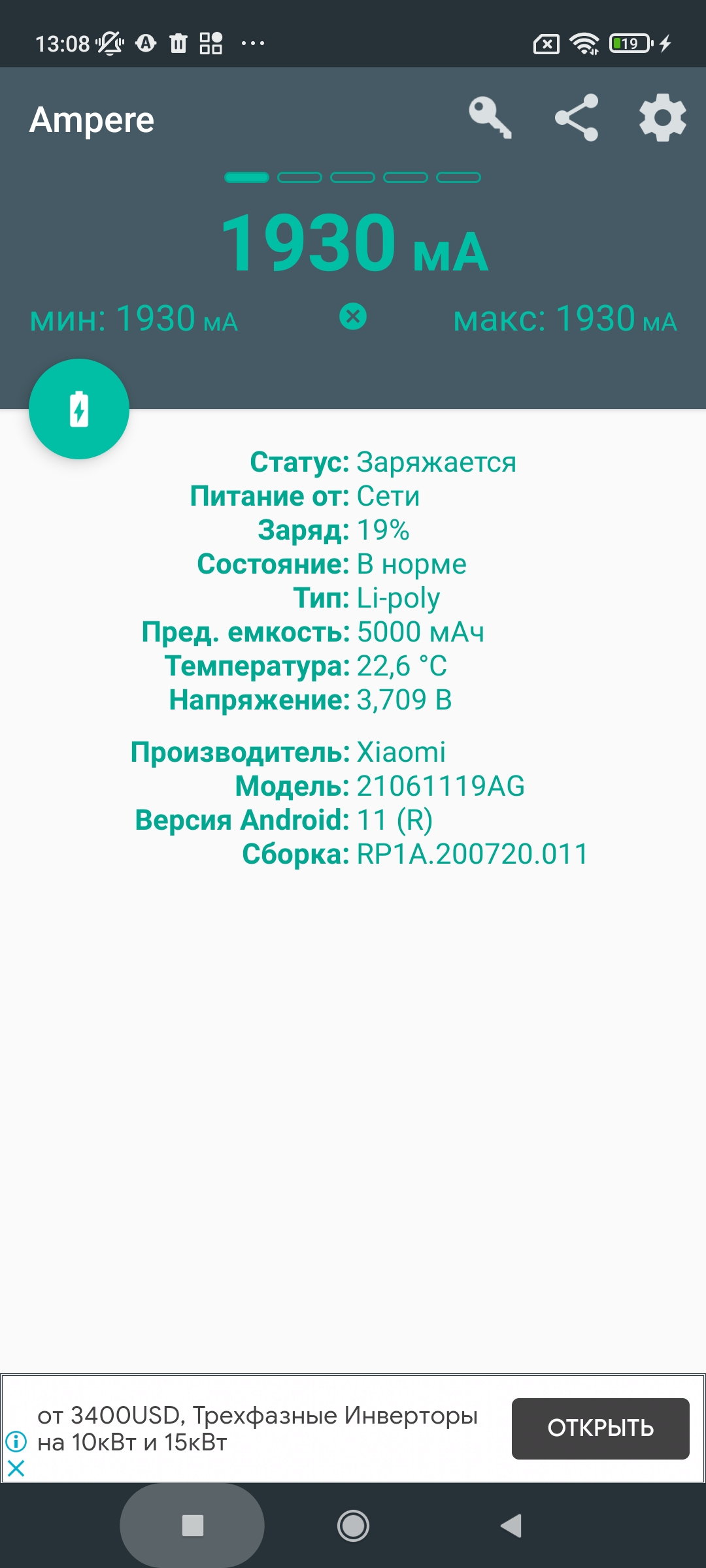The width and height of the screenshot is (706, 1568).
Task: Share the Ampere battery readings
Action: (x=577, y=118)
